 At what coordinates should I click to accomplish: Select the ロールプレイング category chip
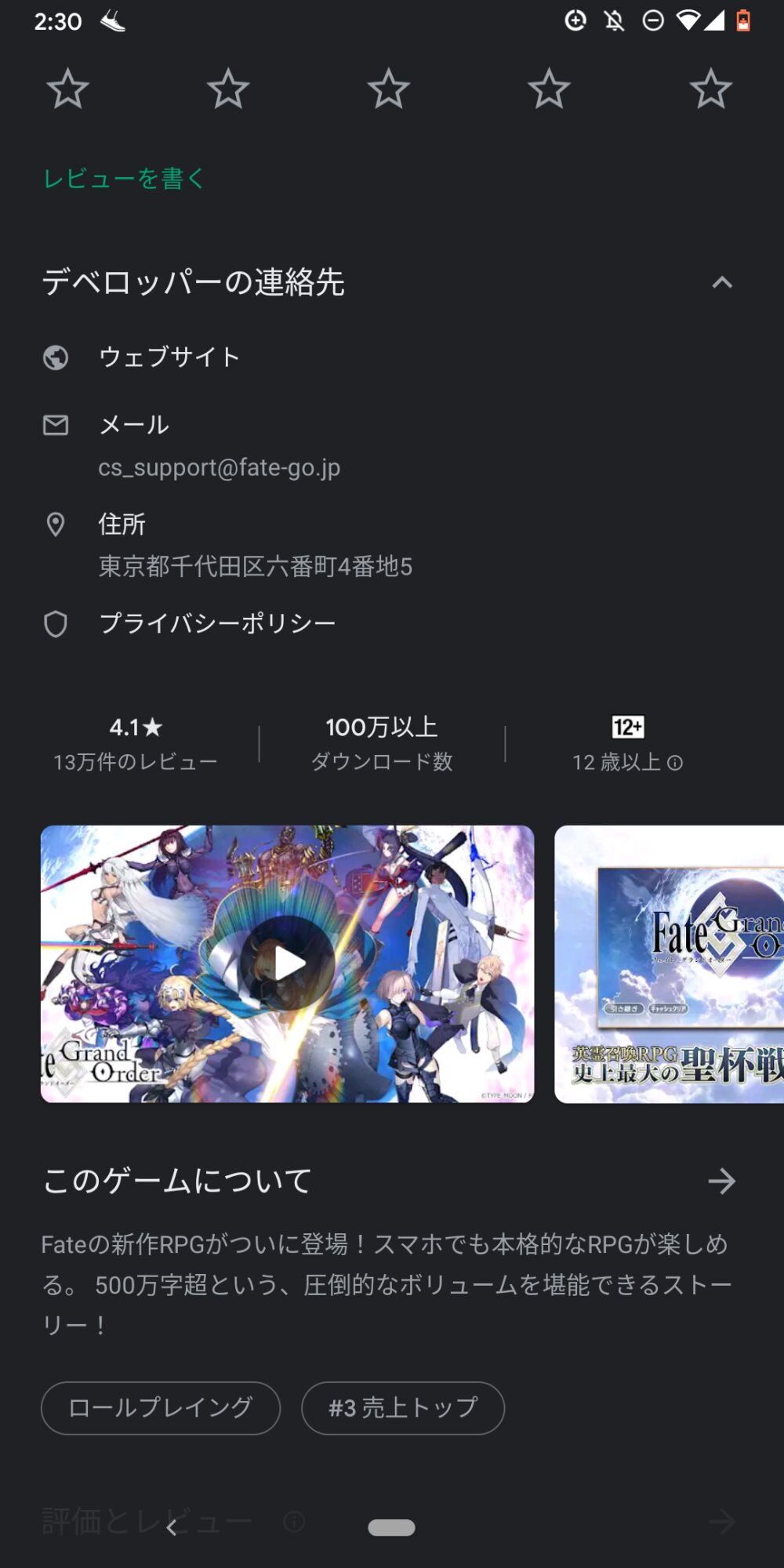[x=161, y=1408]
